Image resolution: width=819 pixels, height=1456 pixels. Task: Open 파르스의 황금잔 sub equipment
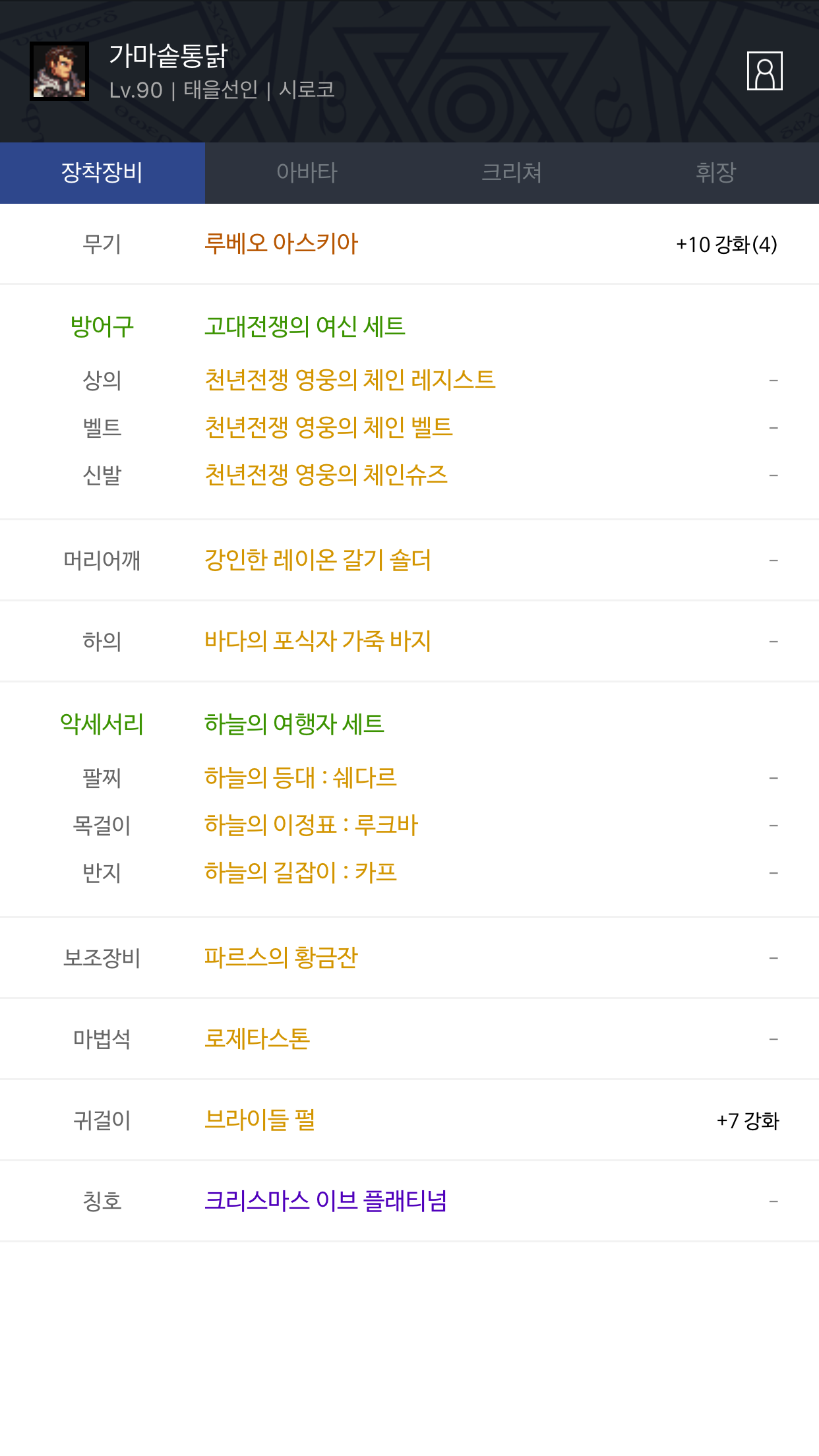281,957
